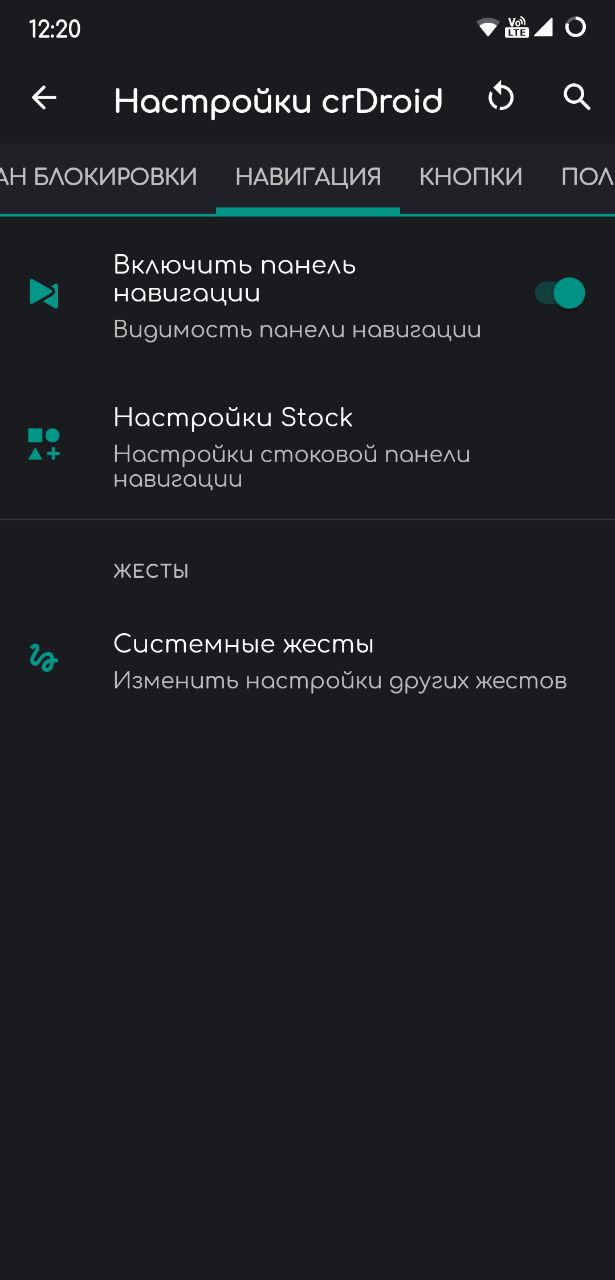Open Системные жесты settings

[x=307, y=661]
